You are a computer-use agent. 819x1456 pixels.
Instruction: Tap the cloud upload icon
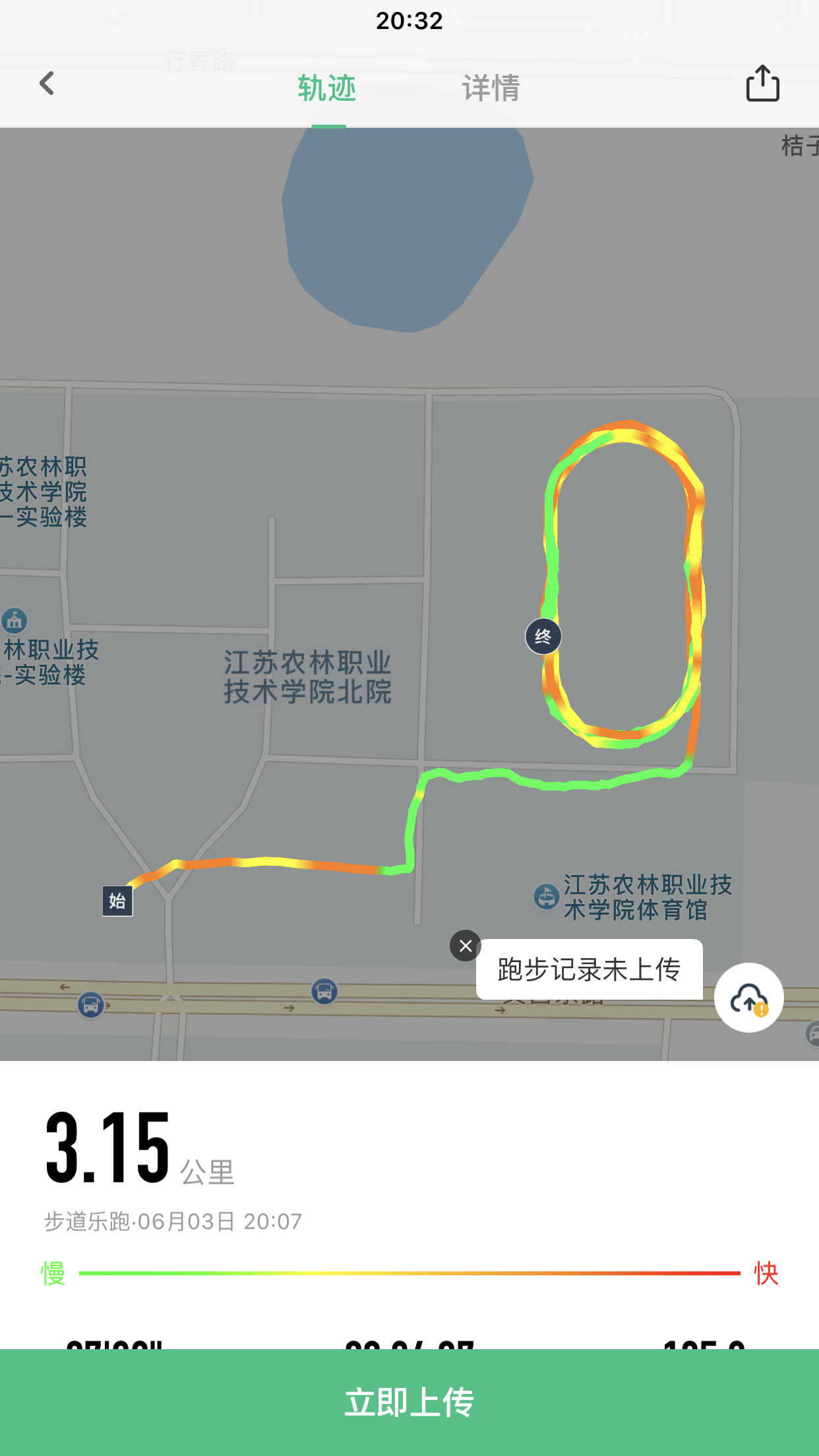(x=748, y=998)
